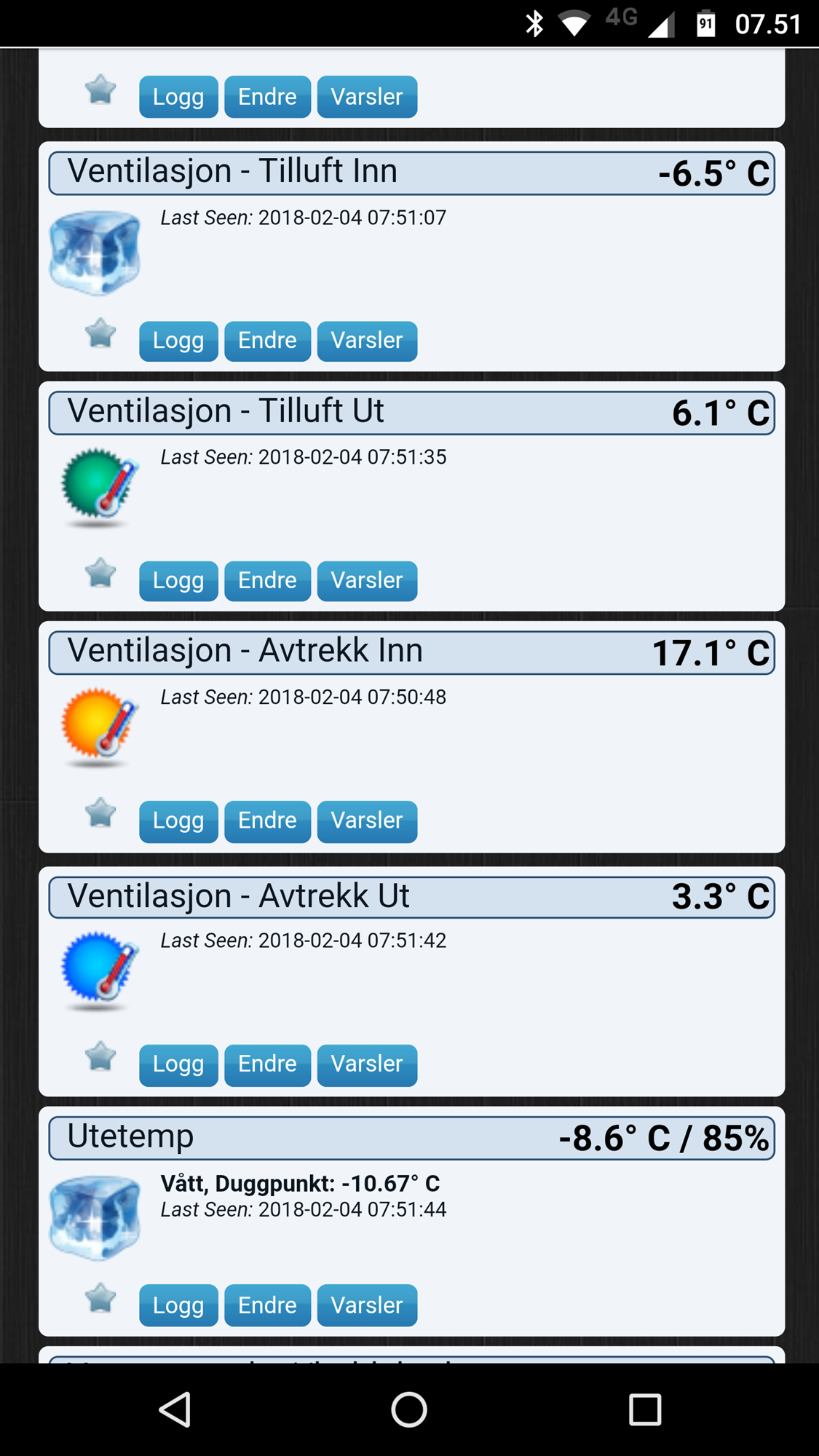Screen dimensions: 819x1456
Task: Open Varsler for Utetemp
Action: 367,1305
